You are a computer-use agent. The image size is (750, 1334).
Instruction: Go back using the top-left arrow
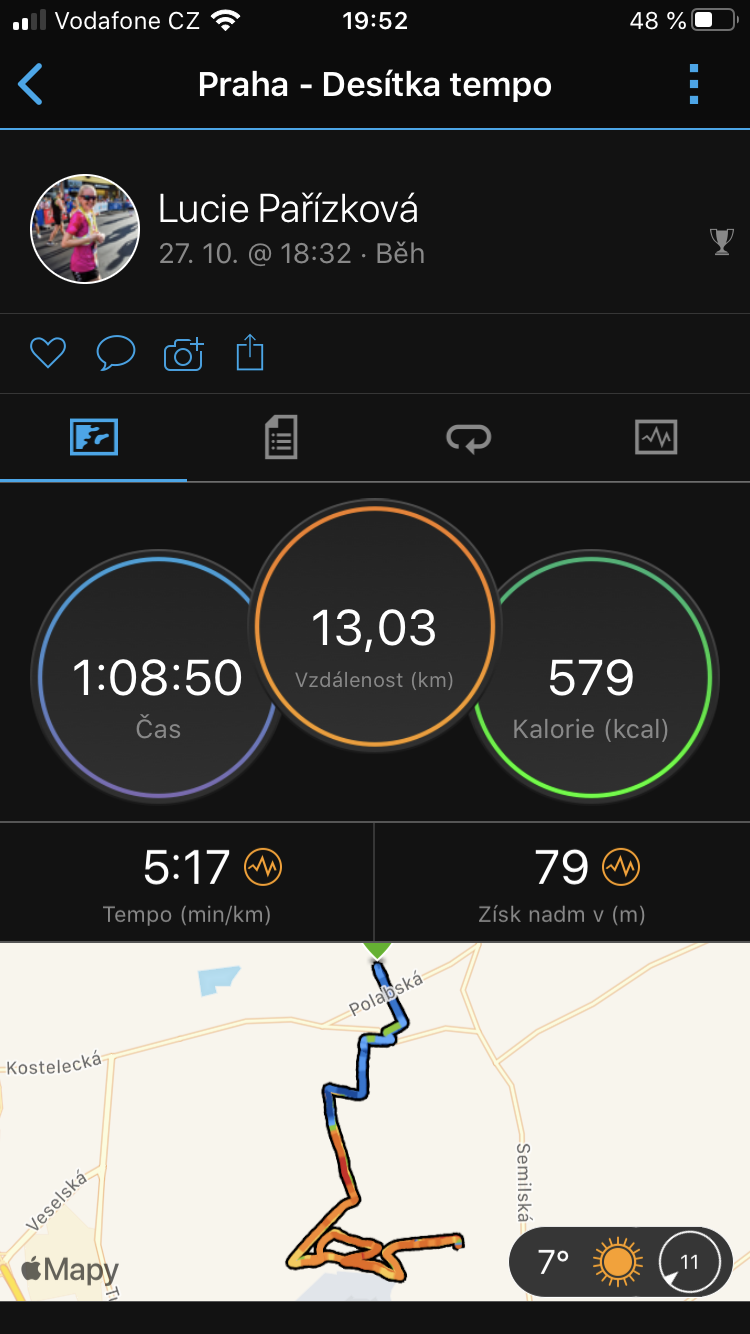31,85
